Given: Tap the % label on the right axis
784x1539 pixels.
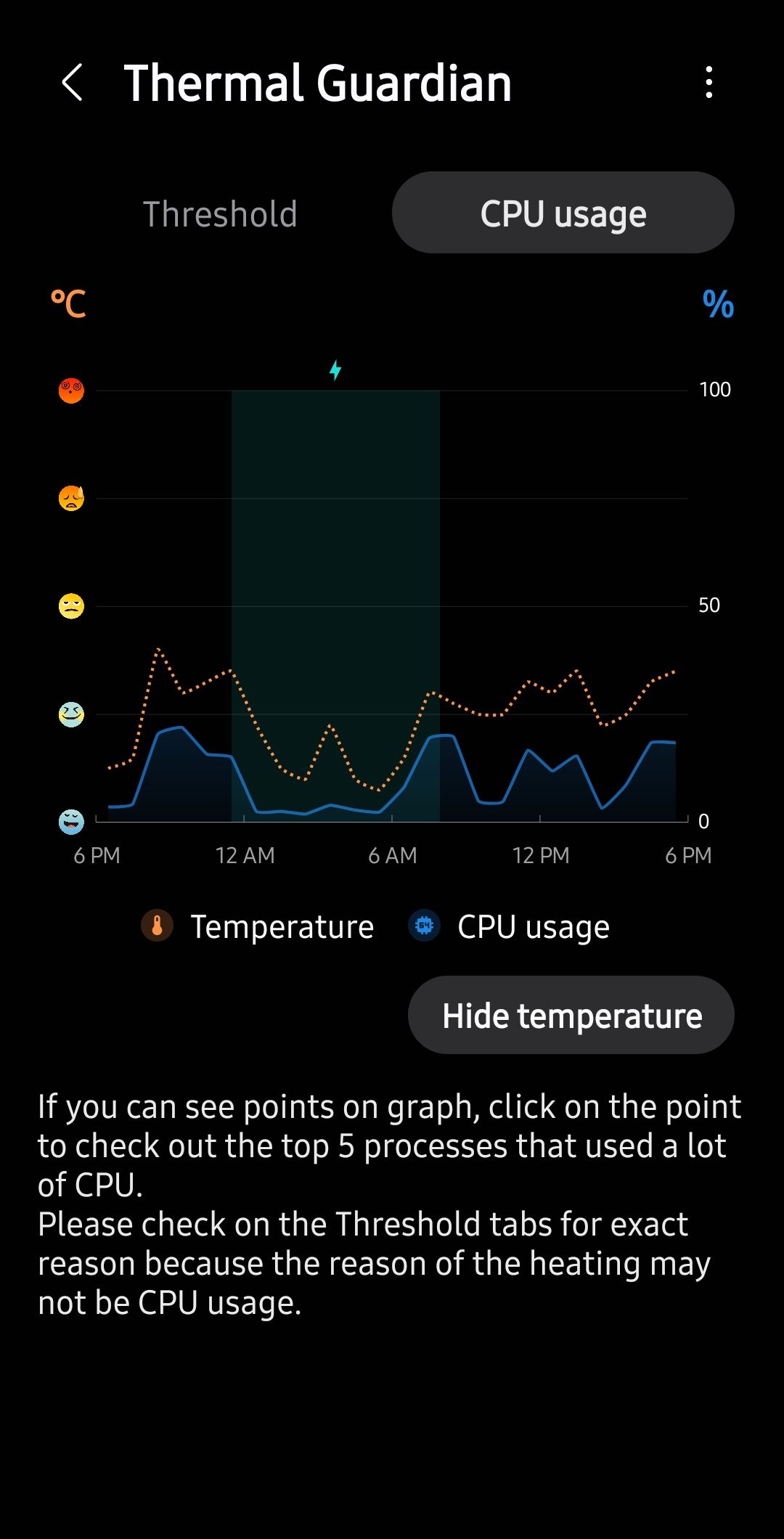Looking at the screenshot, I should (717, 303).
